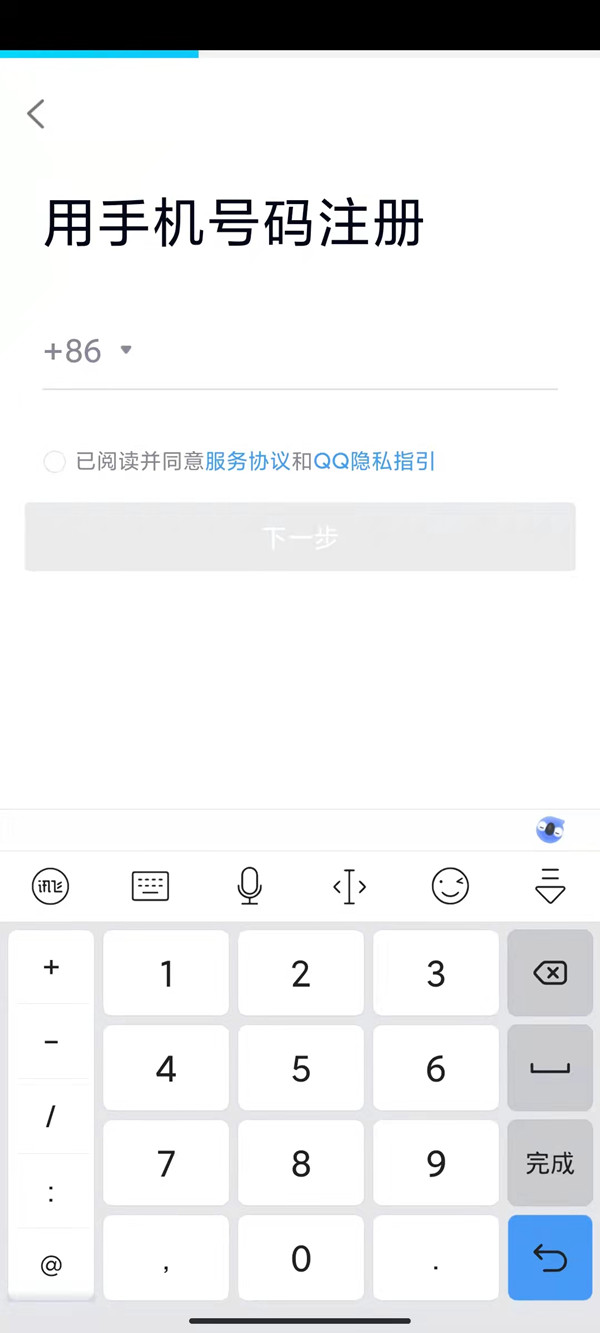Viewport: 600px width, 1333px height.
Task: Start voice input with the microphone
Action: point(250,886)
